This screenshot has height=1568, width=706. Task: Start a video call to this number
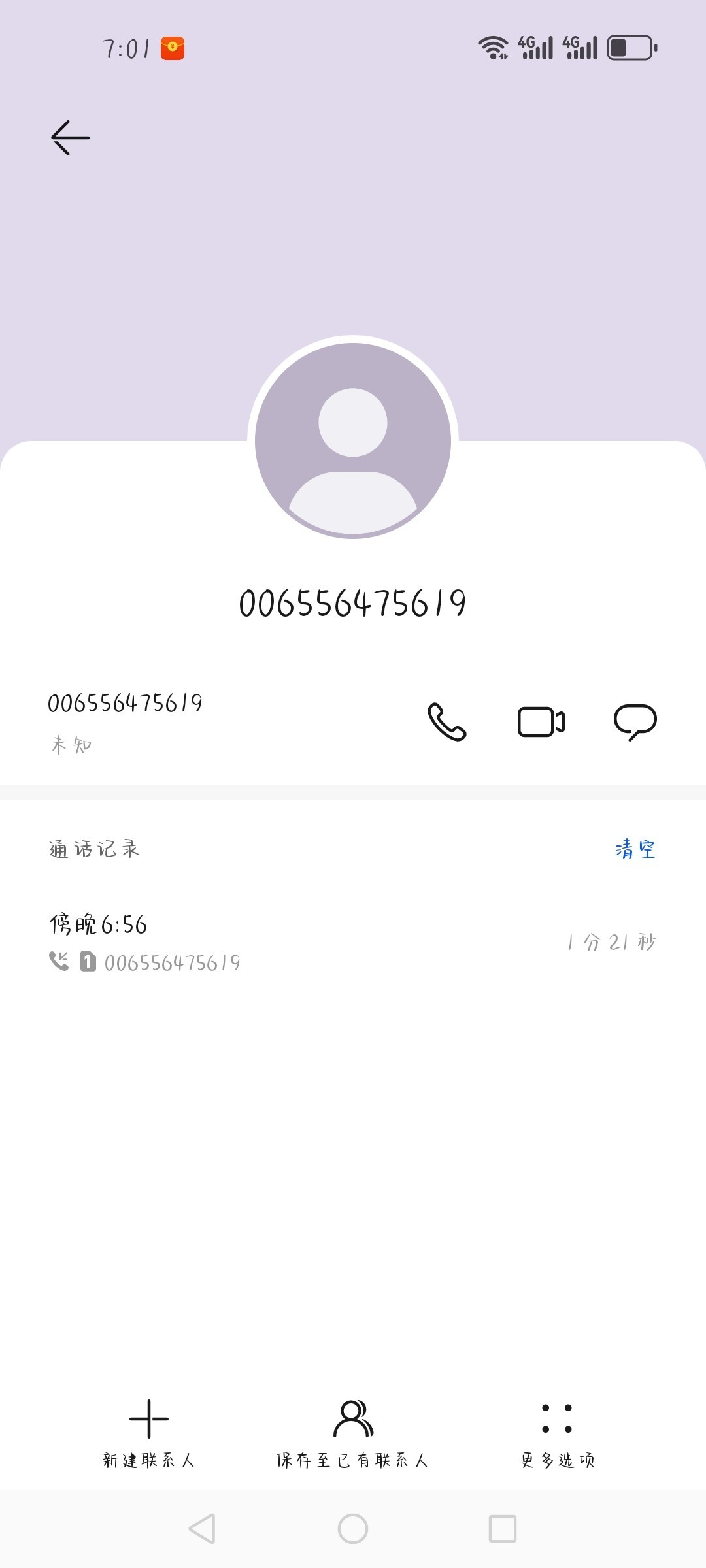[541, 722]
